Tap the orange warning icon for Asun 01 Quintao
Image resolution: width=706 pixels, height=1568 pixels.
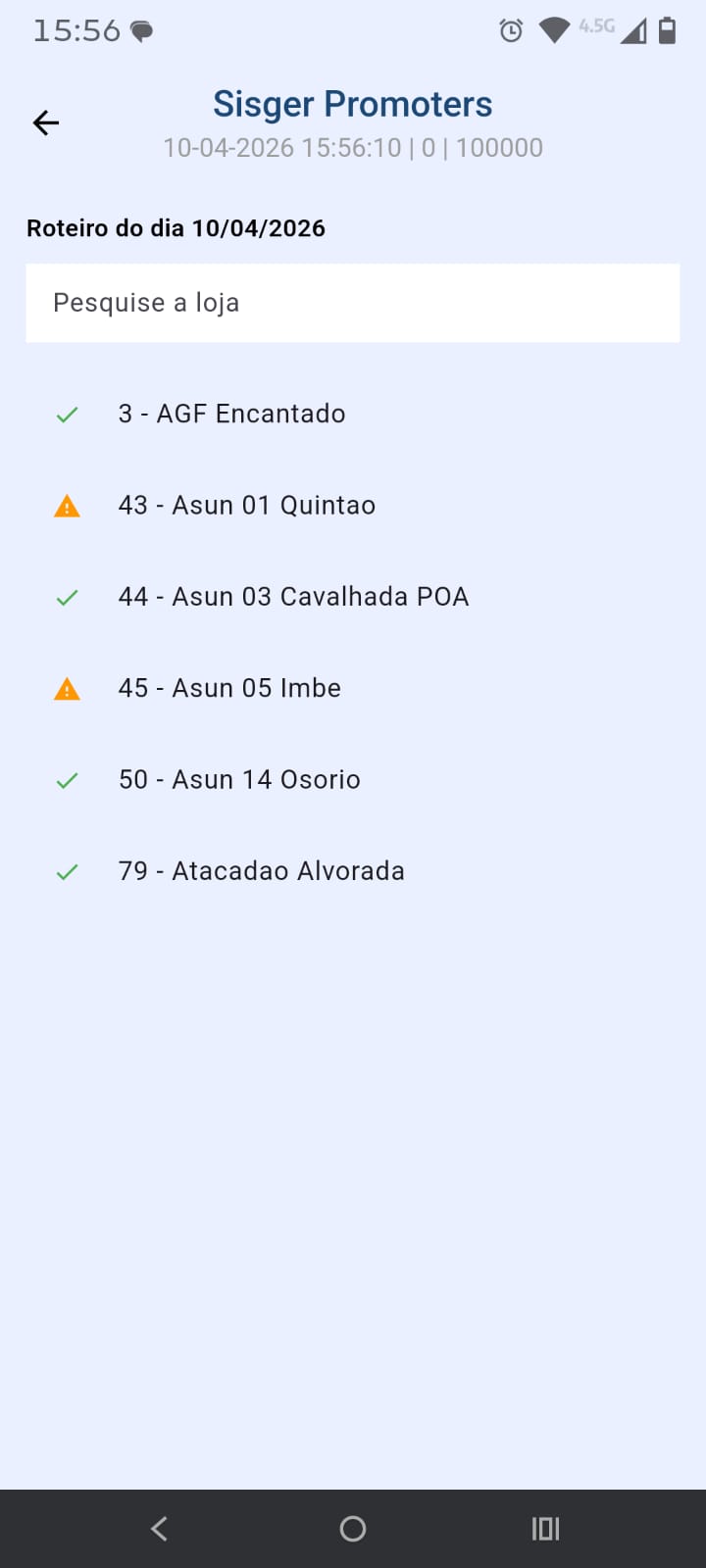[66, 505]
